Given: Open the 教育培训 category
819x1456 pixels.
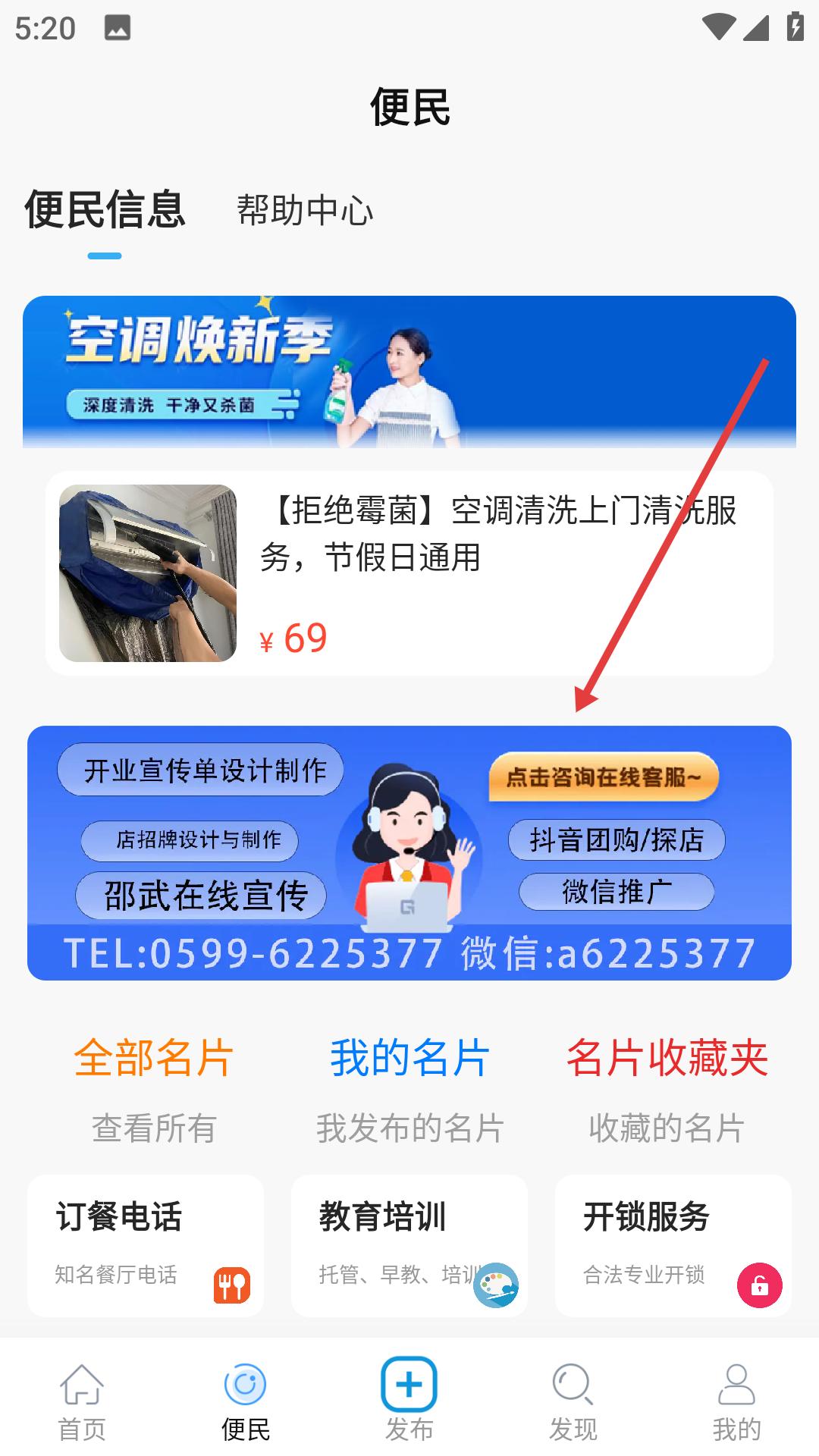Looking at the screenshot, I should click(409, 1245).
